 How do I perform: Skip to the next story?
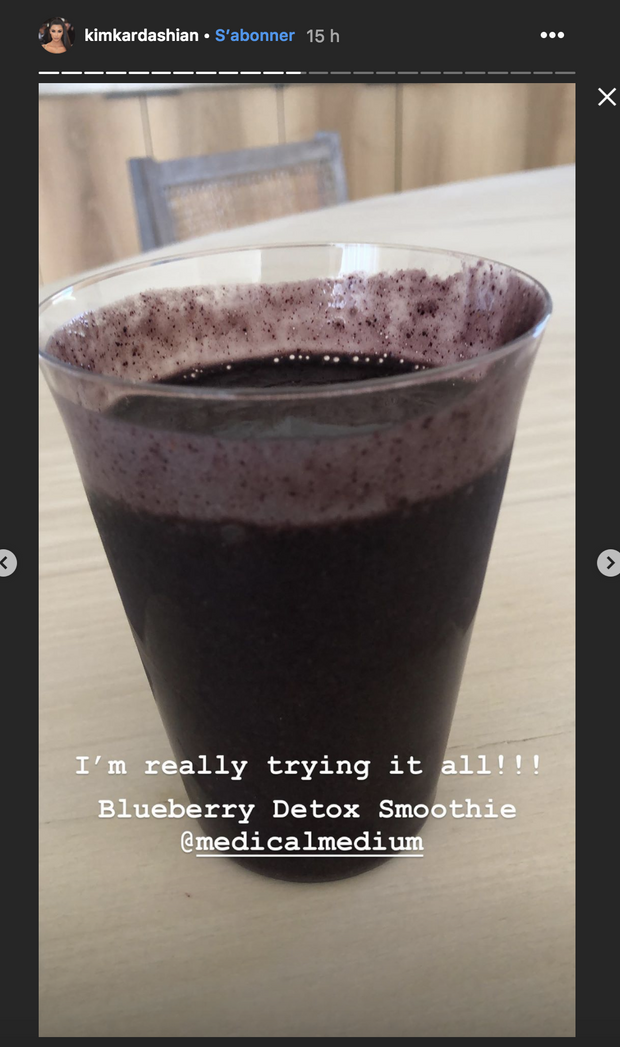tap(608, 563)
